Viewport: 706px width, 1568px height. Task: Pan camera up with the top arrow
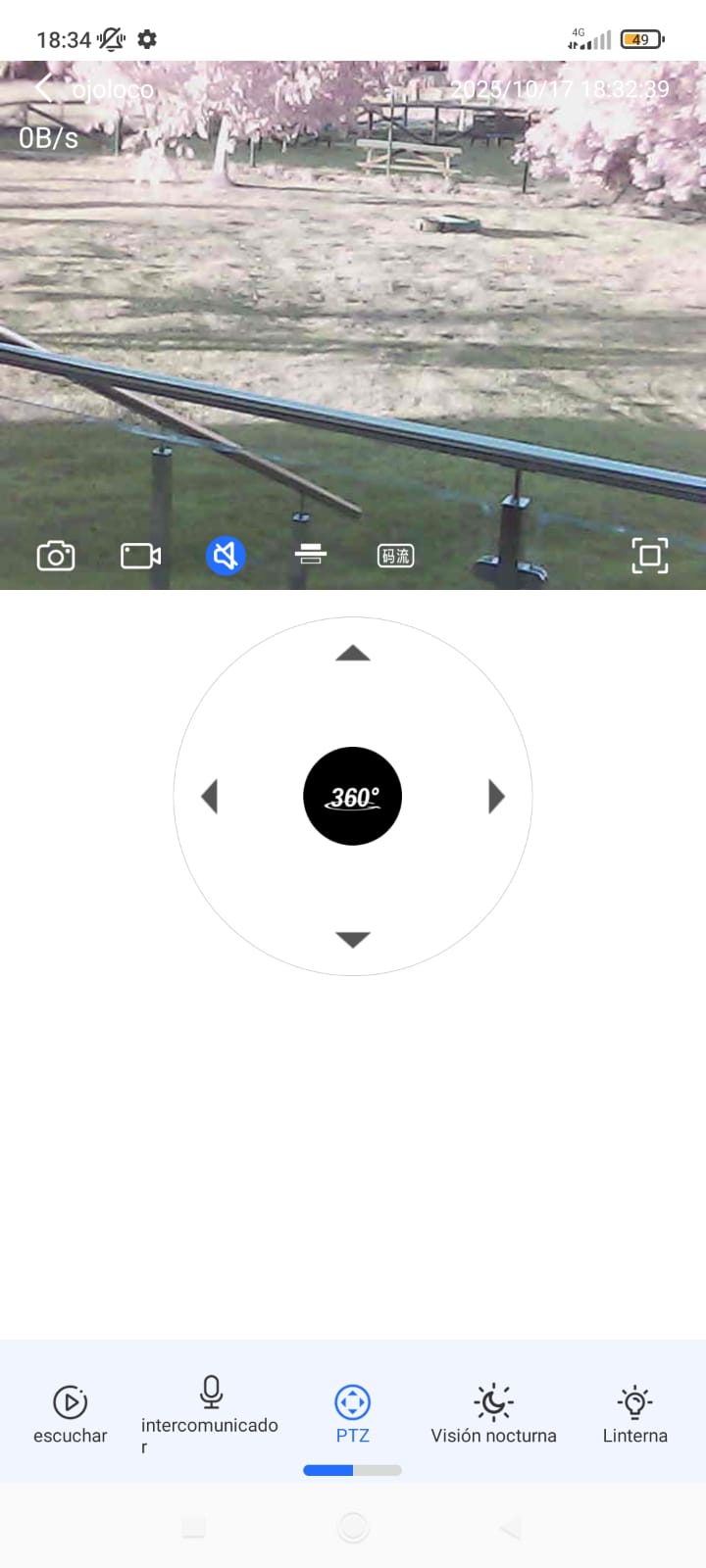point(352,653)
